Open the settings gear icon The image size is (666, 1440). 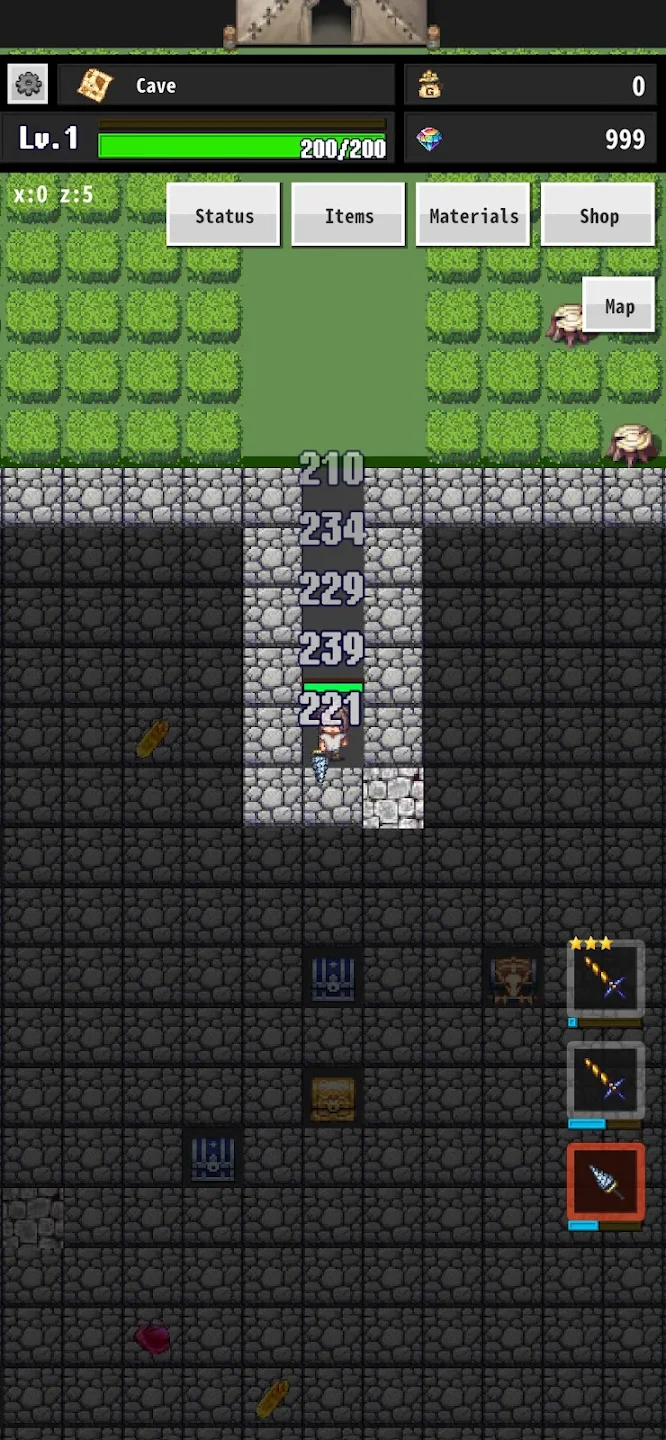[28, 85]
